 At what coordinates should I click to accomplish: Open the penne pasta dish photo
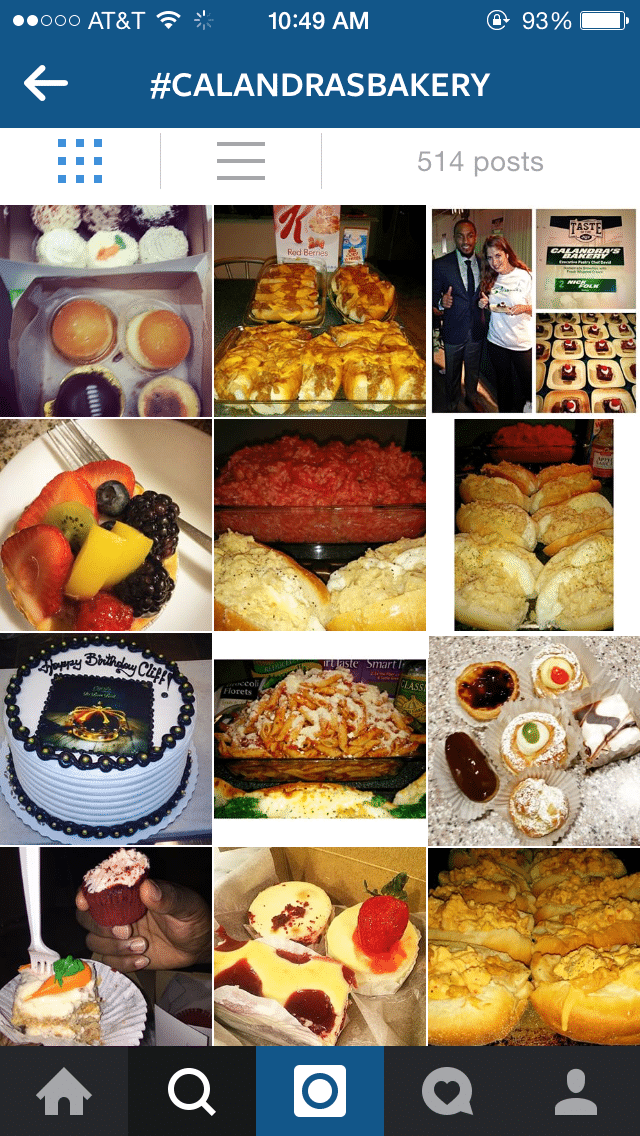[x=320, y=739]
